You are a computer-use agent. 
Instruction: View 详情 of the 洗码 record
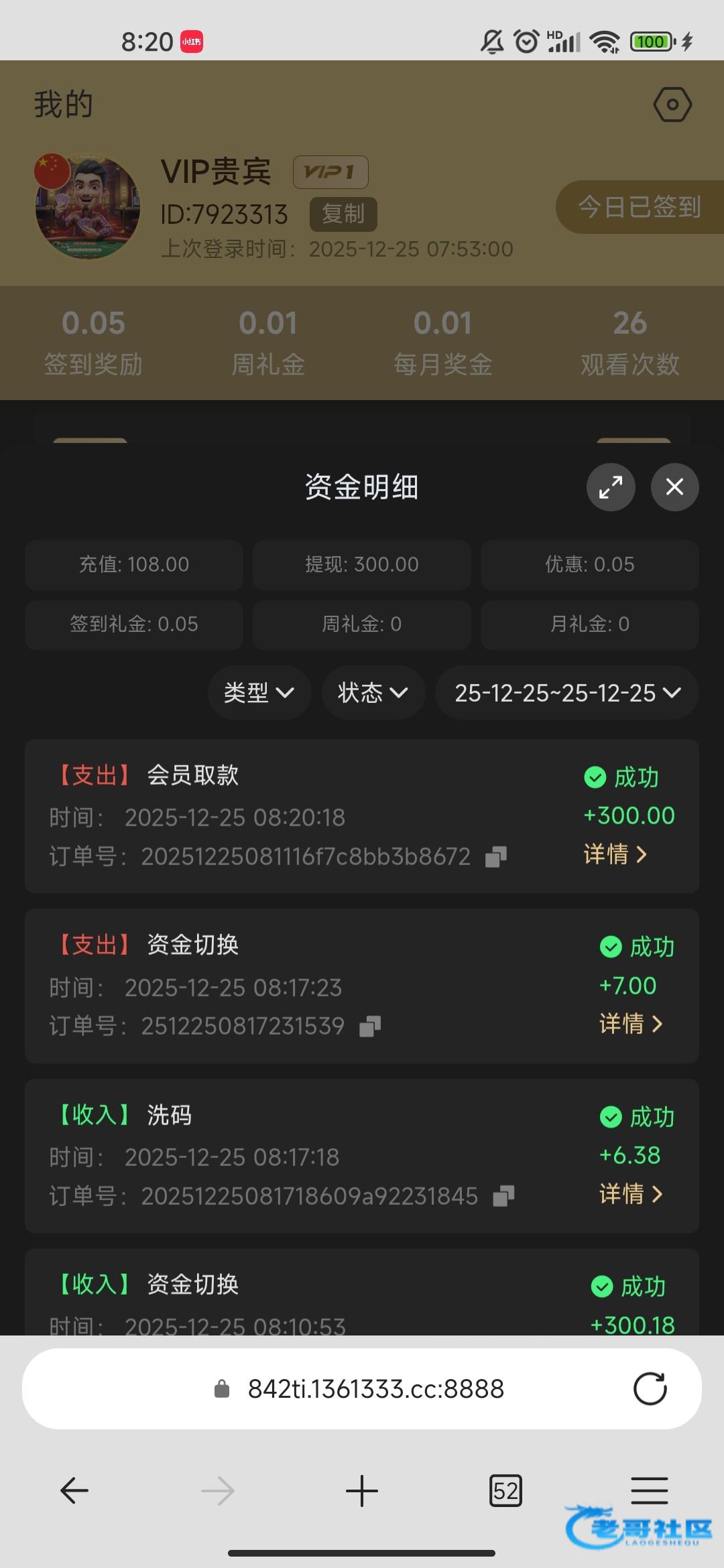631,1194
